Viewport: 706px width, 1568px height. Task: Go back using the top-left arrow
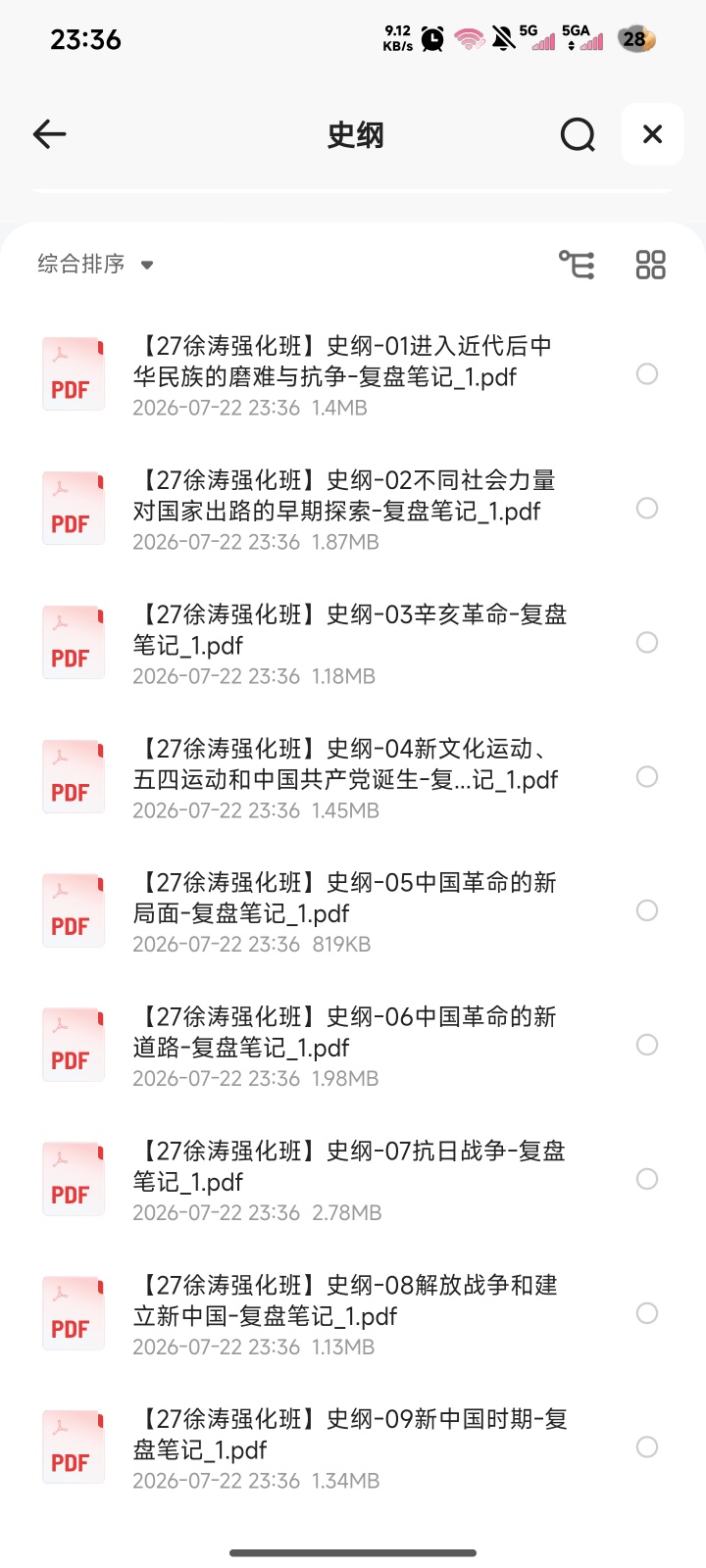pyautogui.click(x=49, y=134)
